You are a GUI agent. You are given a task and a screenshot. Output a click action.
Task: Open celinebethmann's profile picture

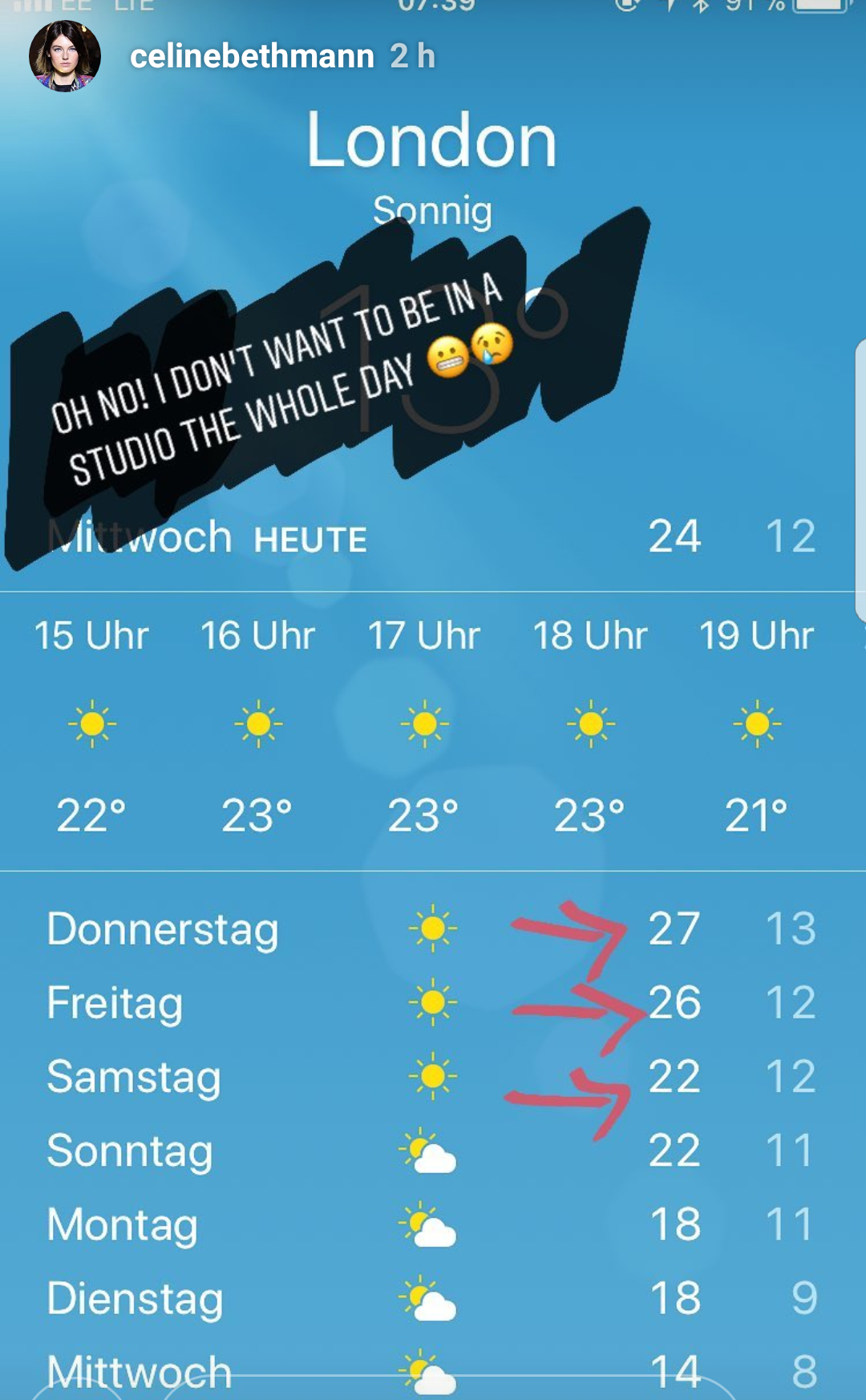[x=65, y=56]
